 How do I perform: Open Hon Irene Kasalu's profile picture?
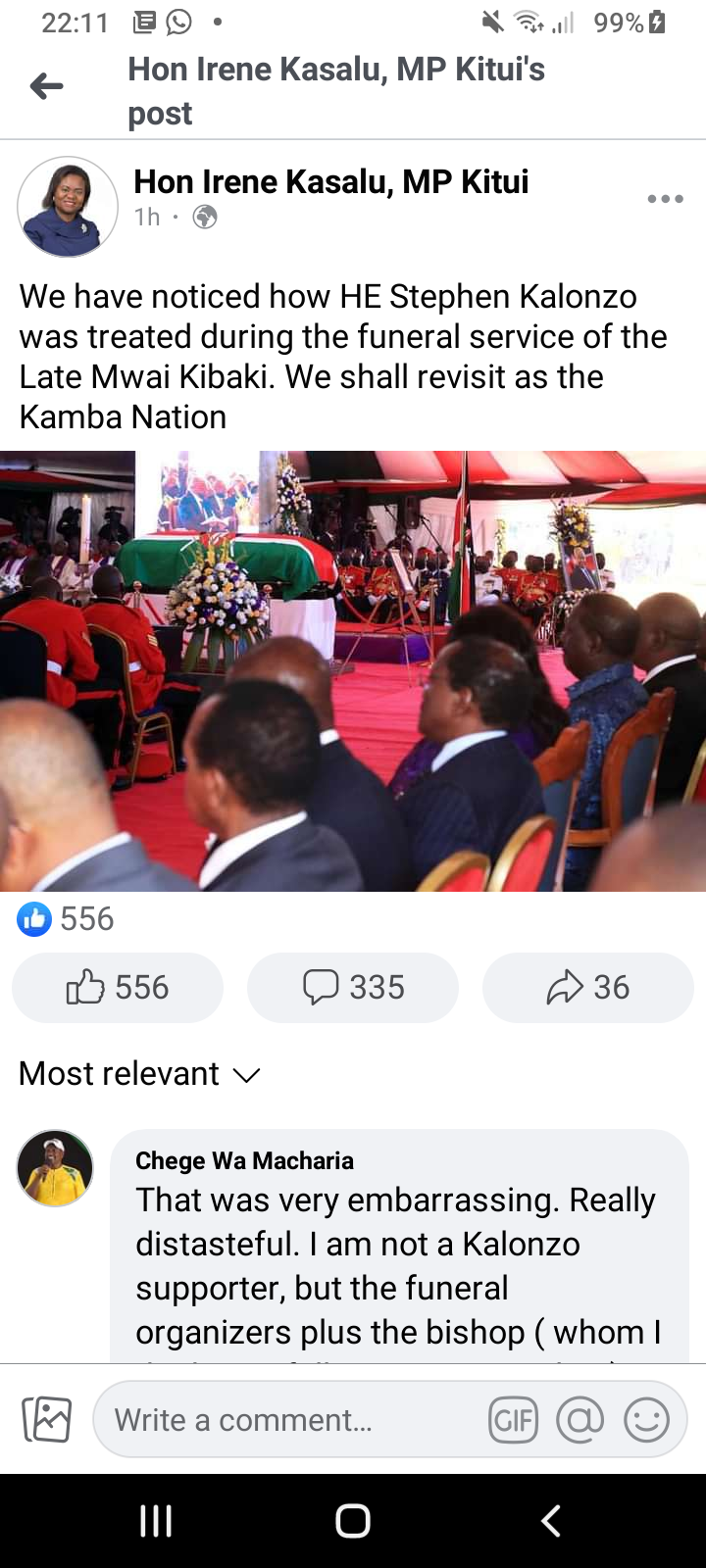[68, 207]
